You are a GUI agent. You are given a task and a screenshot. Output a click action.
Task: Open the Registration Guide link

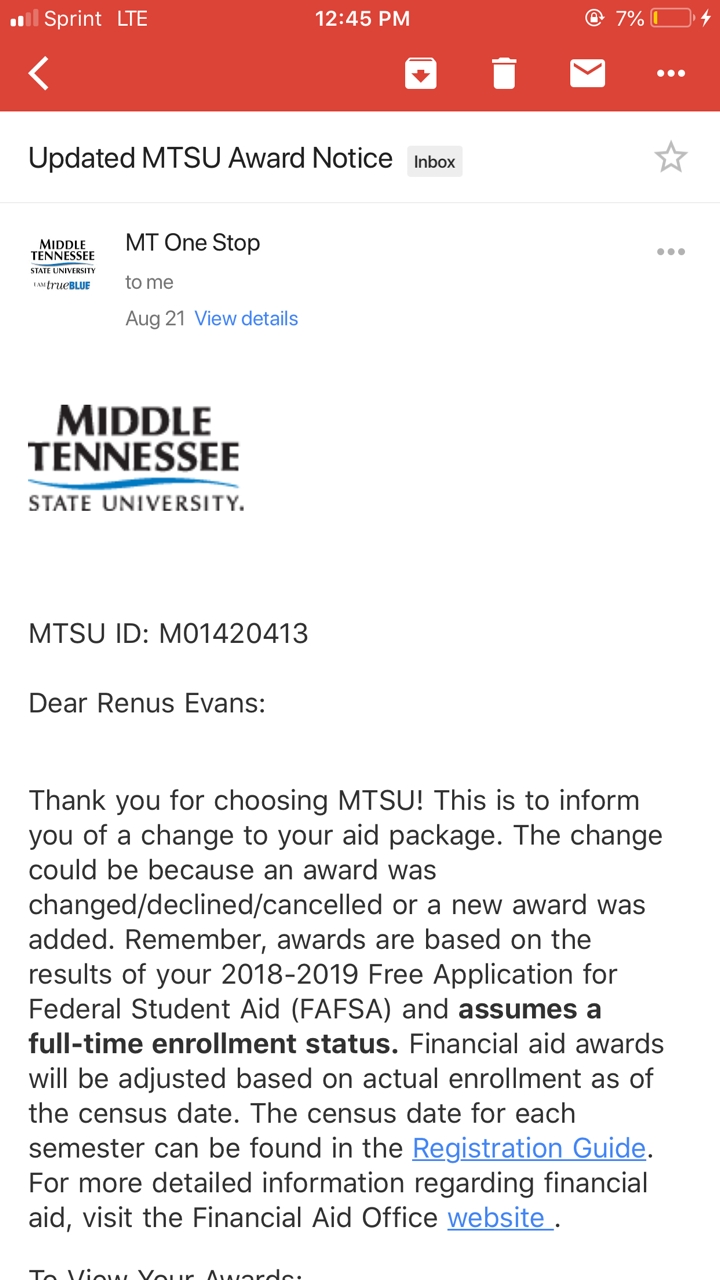point(529,1148)
